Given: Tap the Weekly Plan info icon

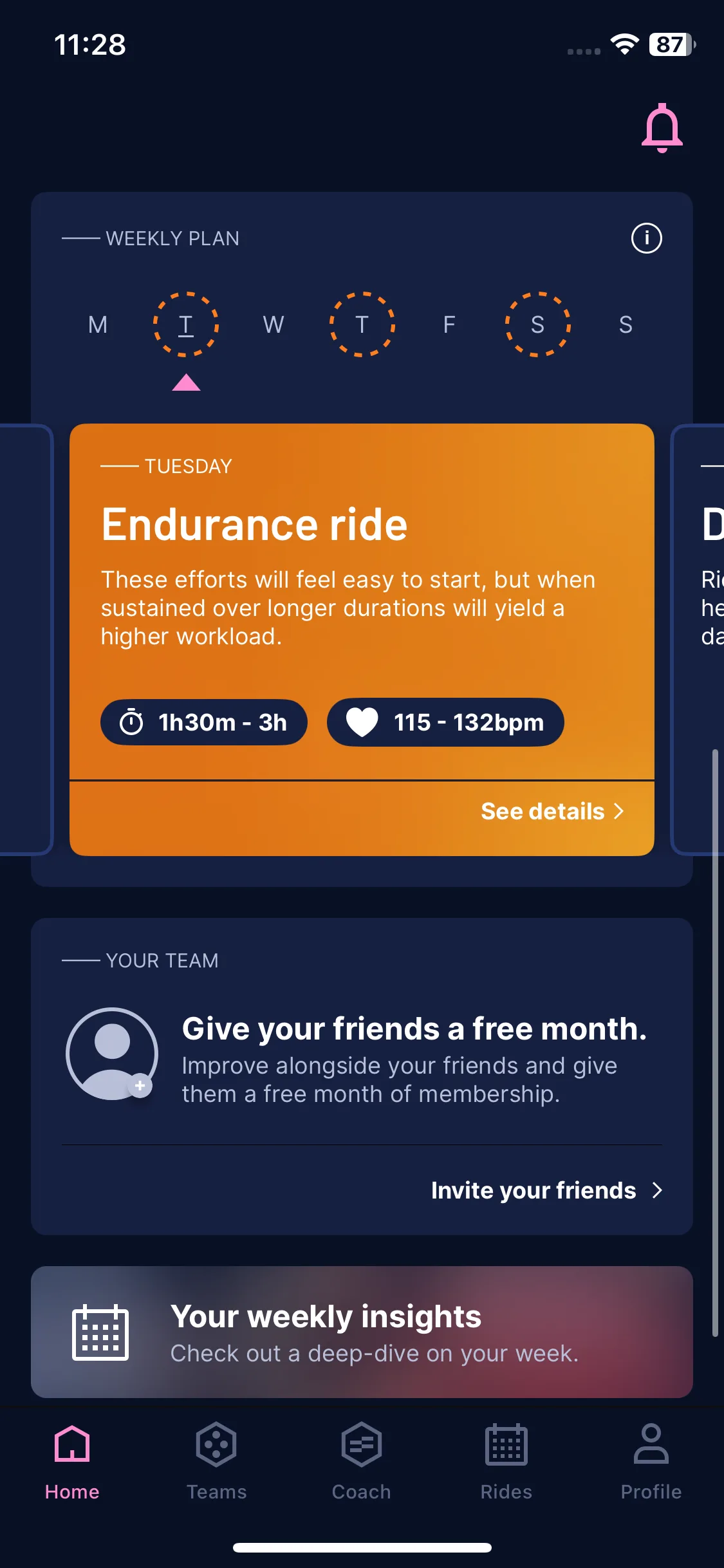Looking at the screenshot, I should point(646,238).
